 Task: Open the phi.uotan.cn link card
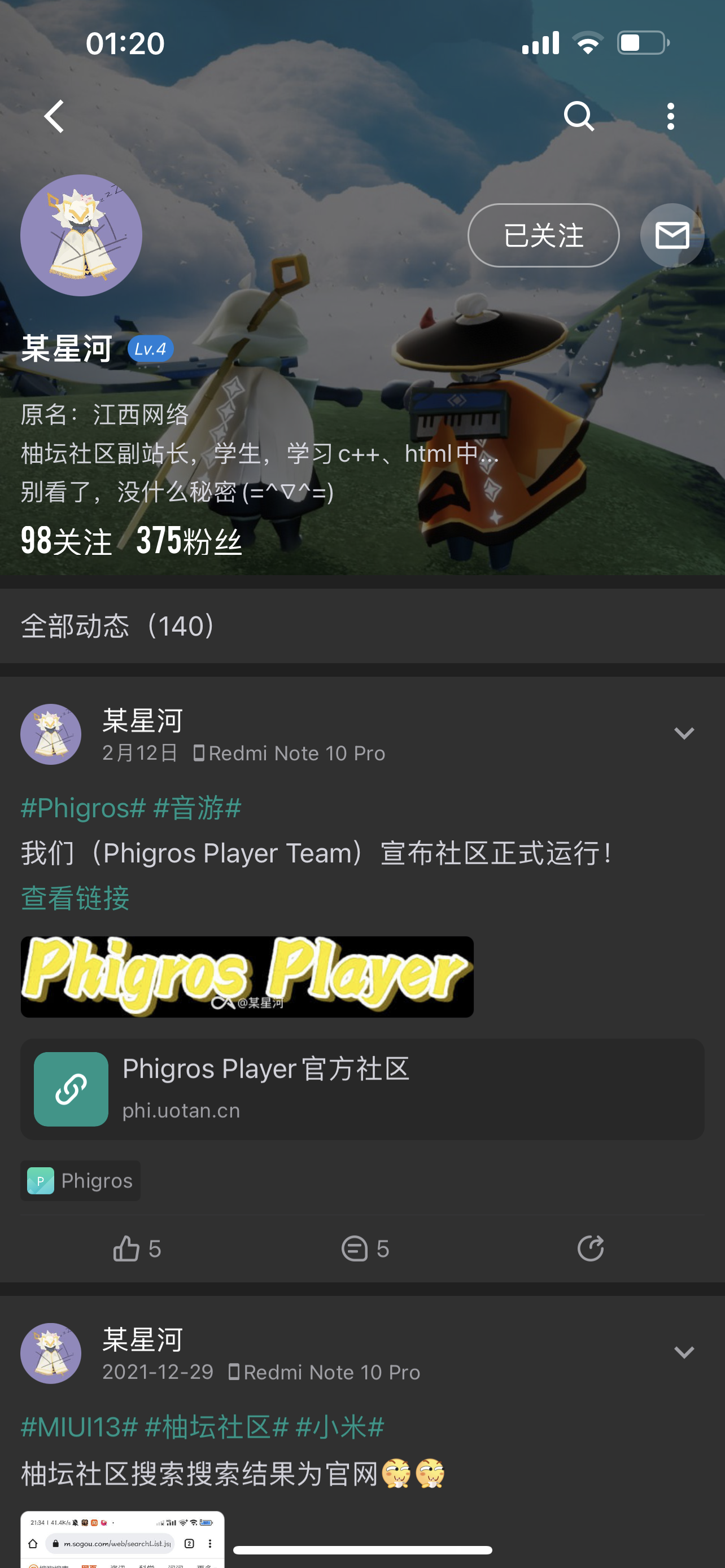pos(362,1089)
